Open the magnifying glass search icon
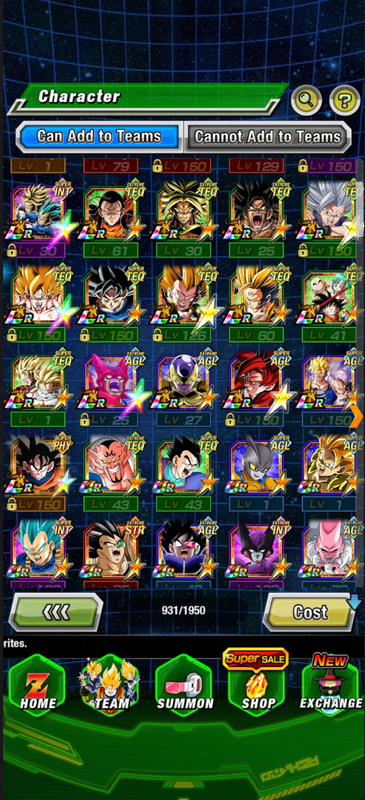Viewport: 365px width, 800px height. (x=306, y=100)
